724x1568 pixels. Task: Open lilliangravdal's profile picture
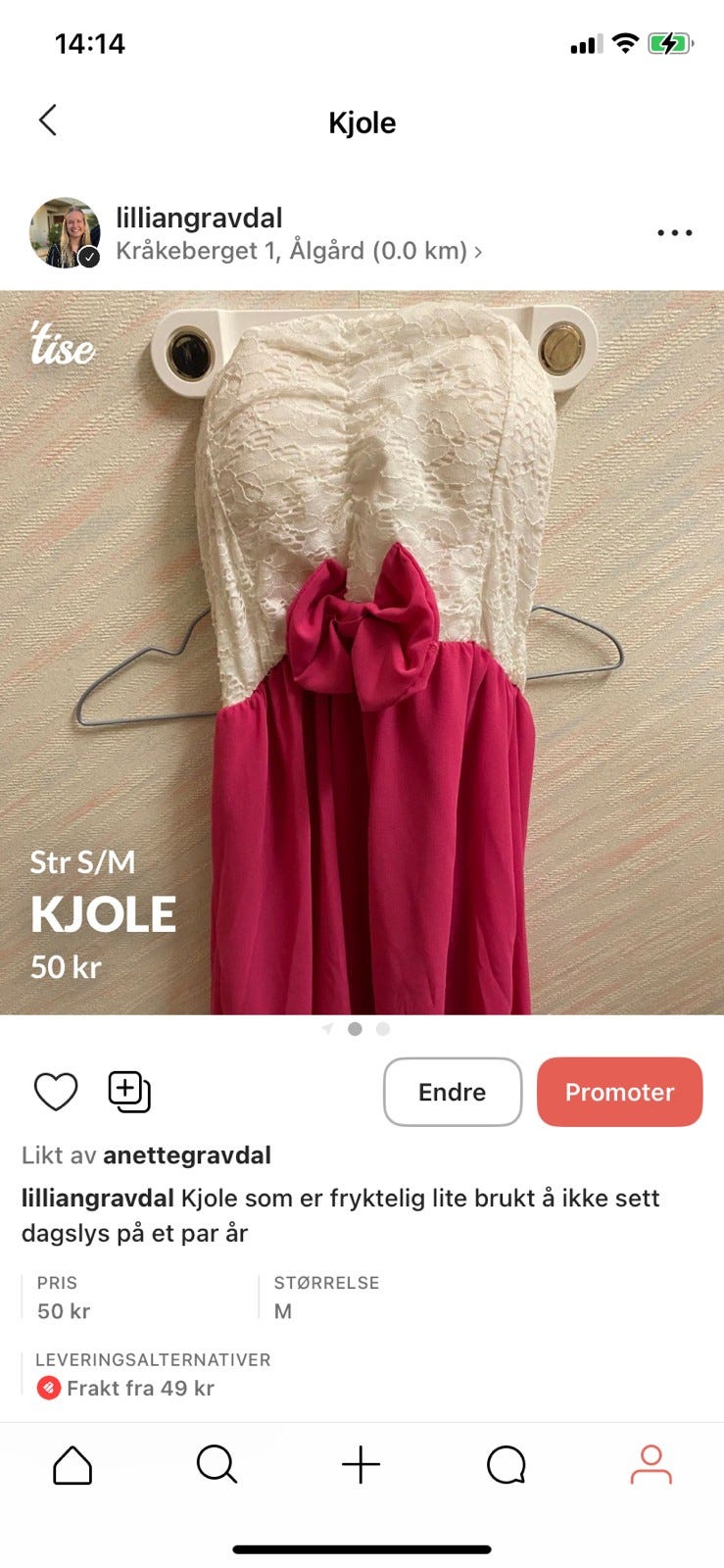coord(64,232)
